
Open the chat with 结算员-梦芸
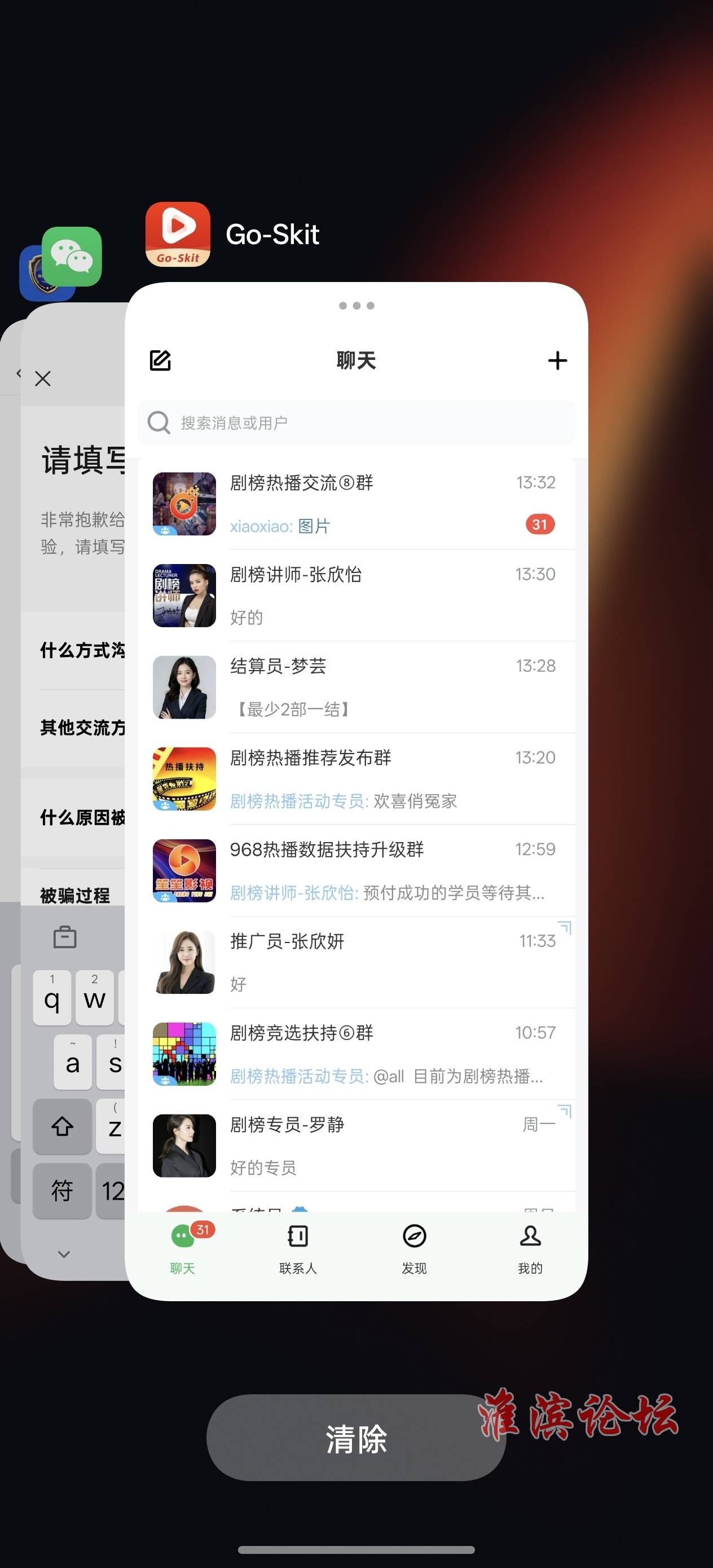coord(356,687)
